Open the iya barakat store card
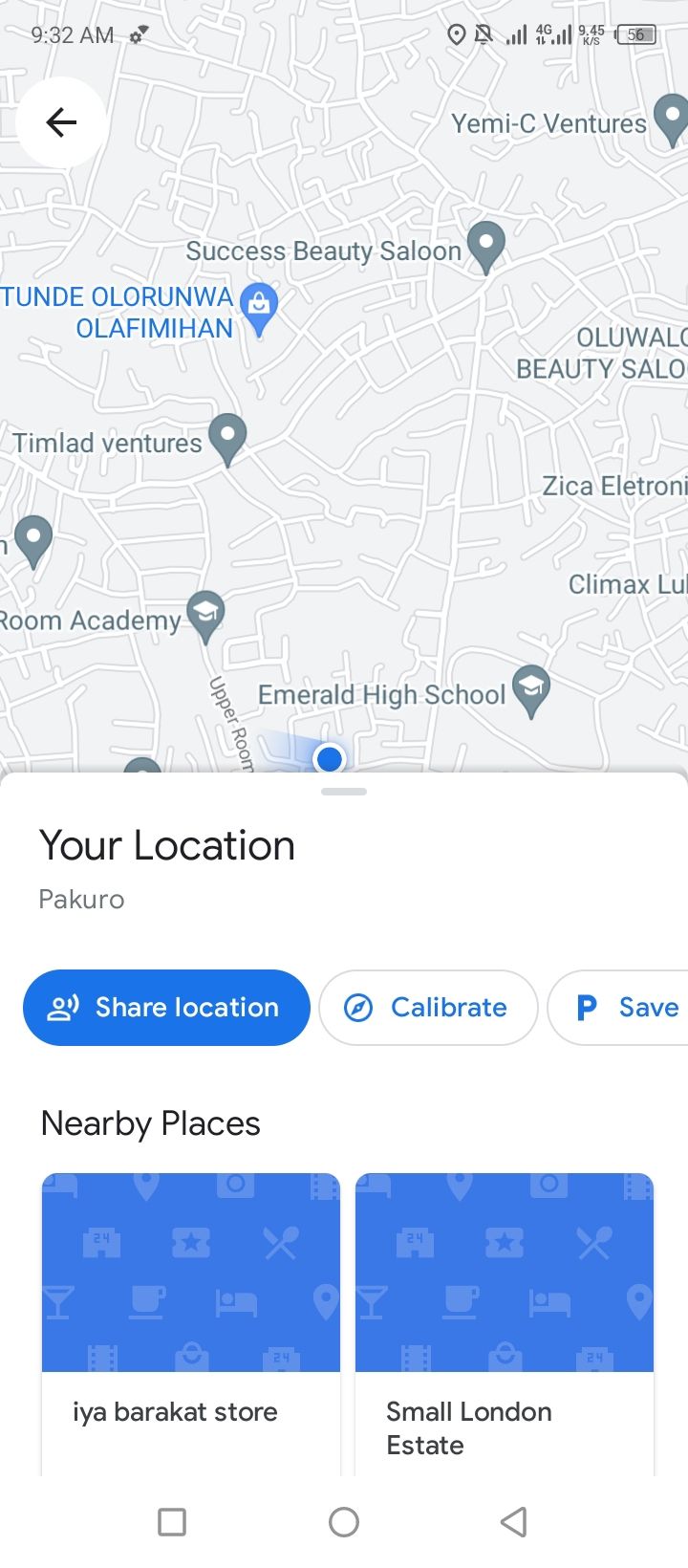The width and height of the screenshot is (688, 1568). click(190, 1324)
